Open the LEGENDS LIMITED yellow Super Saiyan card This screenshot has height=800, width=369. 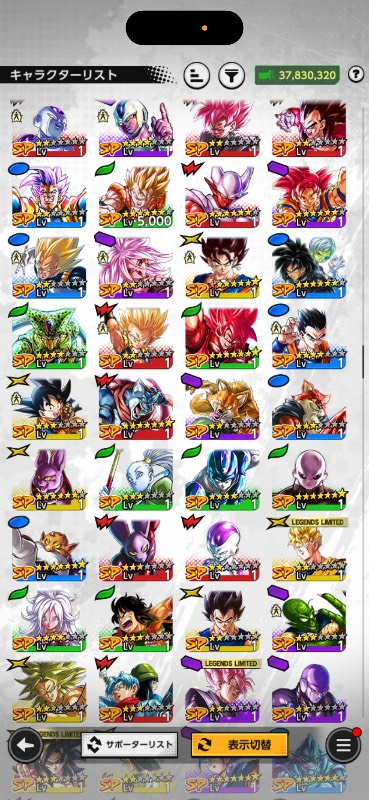[309, 550]
